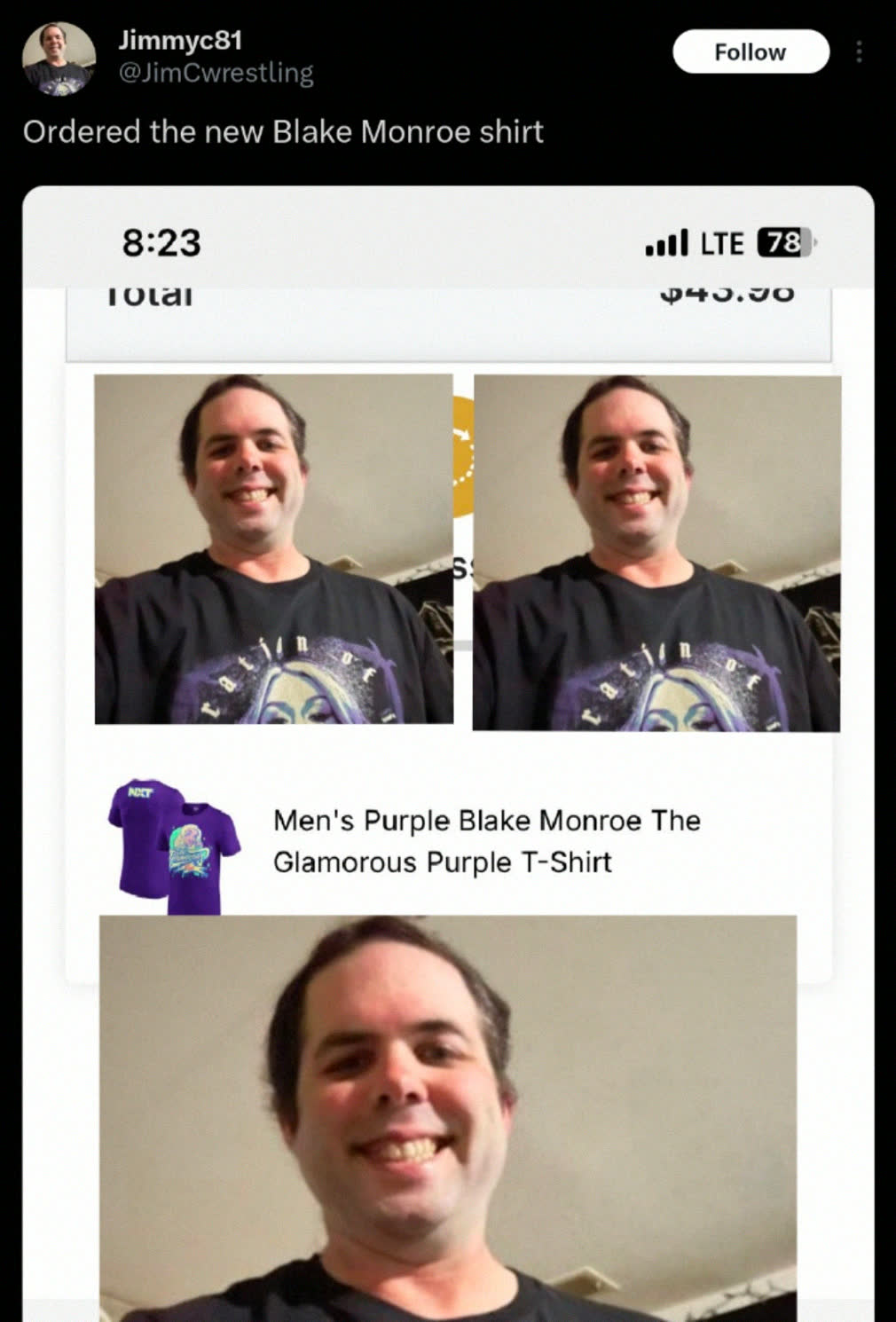Open the attached order screenshot image
The width and height of the screenshot is (896, 1322).
click(x=448, y=753)
